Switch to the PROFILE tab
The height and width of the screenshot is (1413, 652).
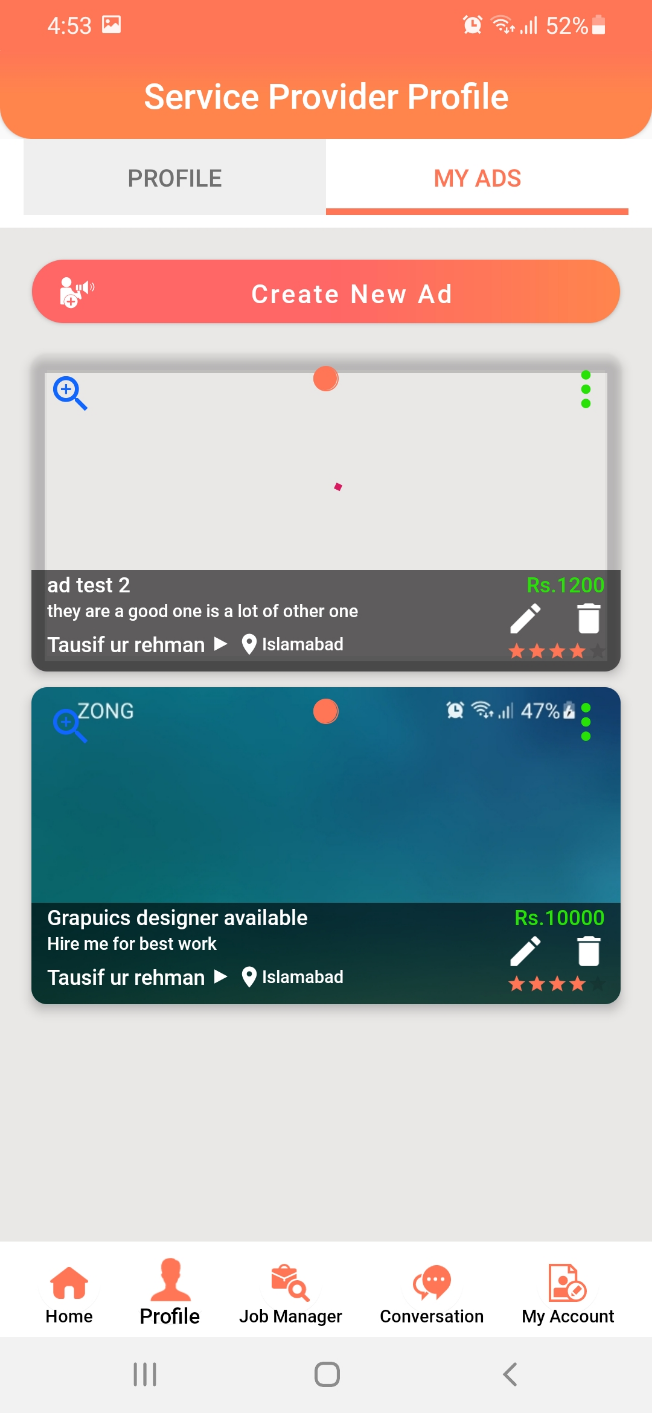(x=175, y=178)
